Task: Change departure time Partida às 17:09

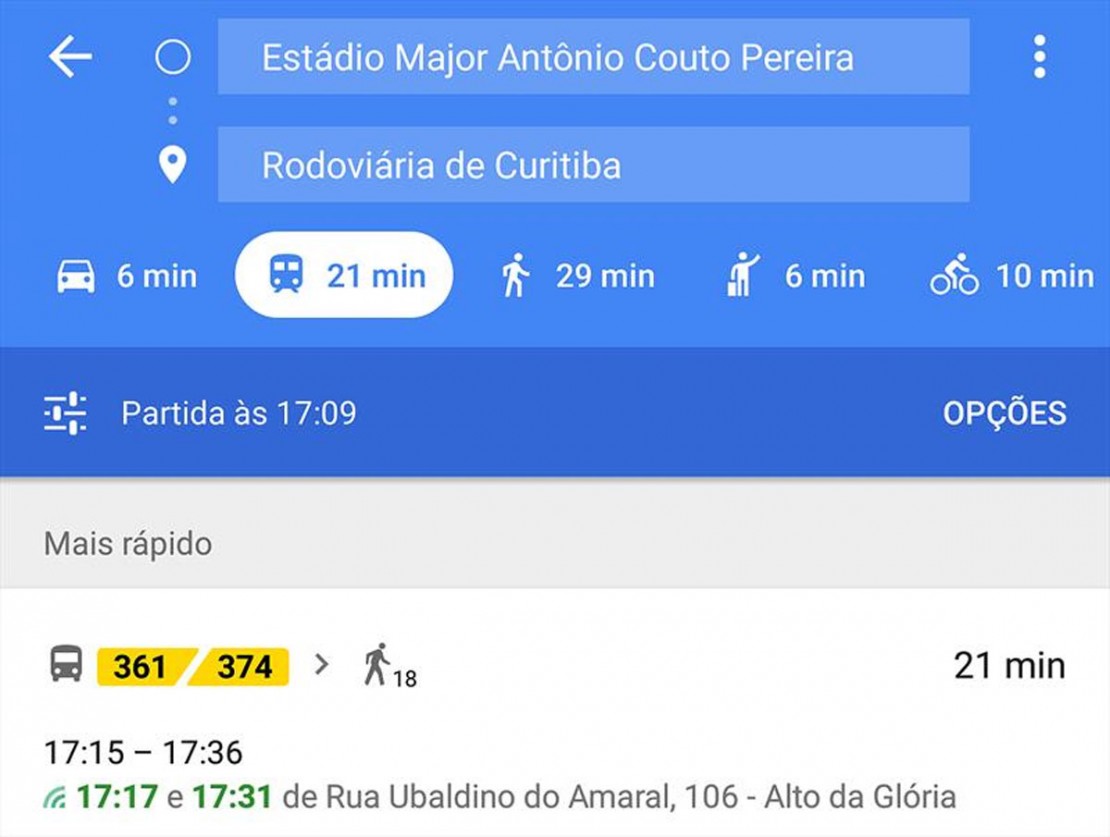Action: [238, 413]
